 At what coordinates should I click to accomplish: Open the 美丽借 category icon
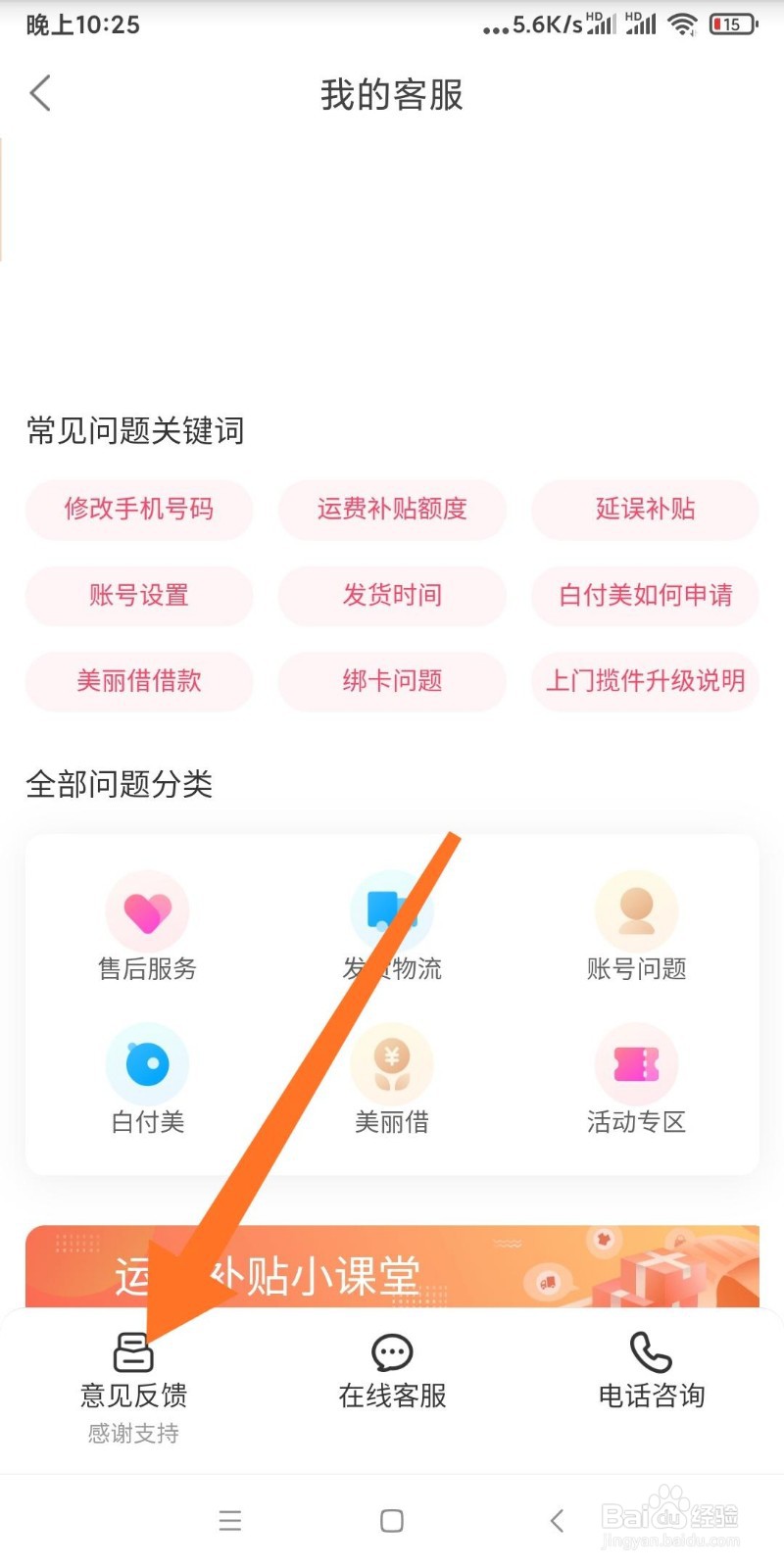(391, 1078)
